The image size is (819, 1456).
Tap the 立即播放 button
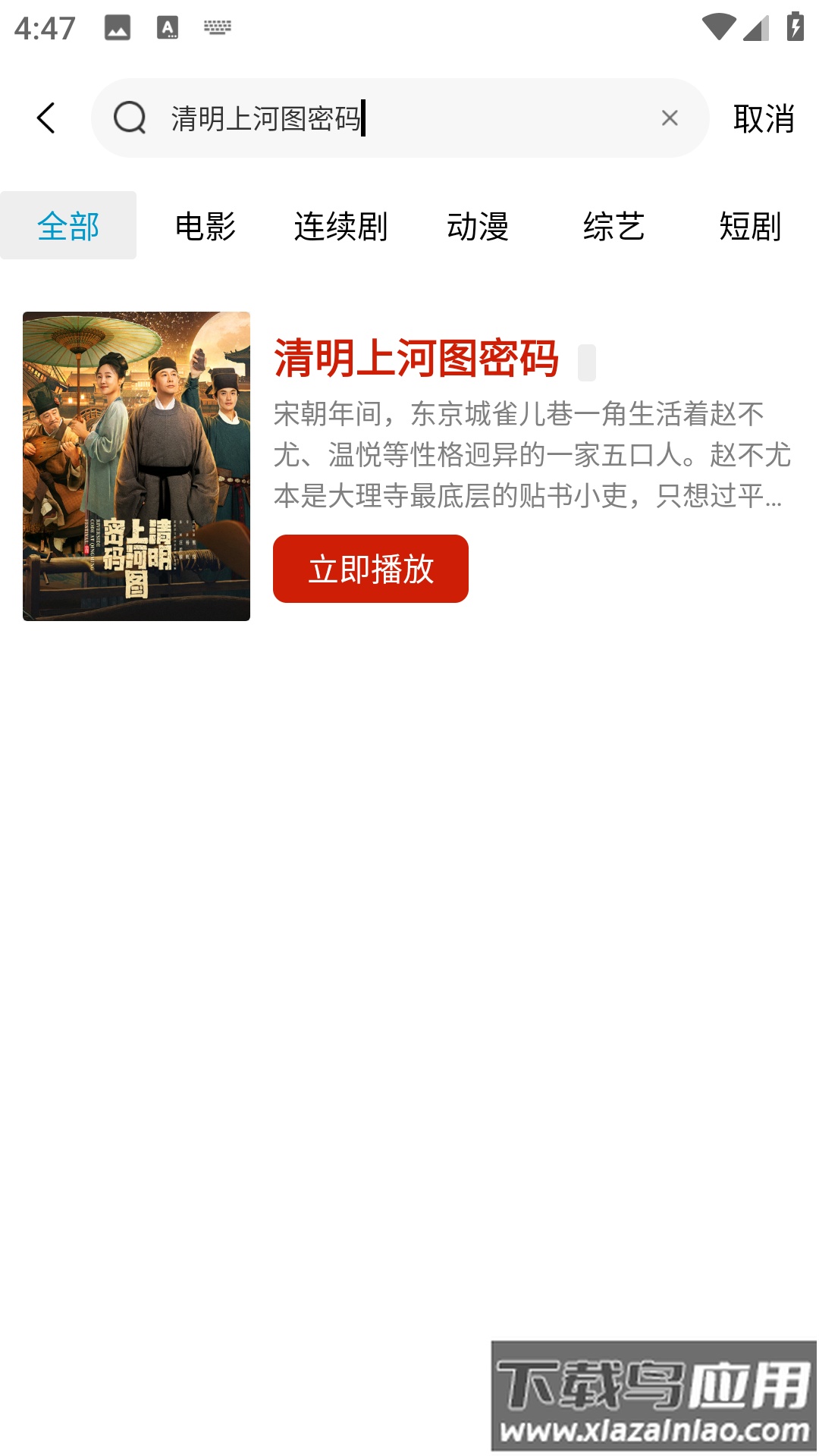pyautogui.click(x=370, y=569)
